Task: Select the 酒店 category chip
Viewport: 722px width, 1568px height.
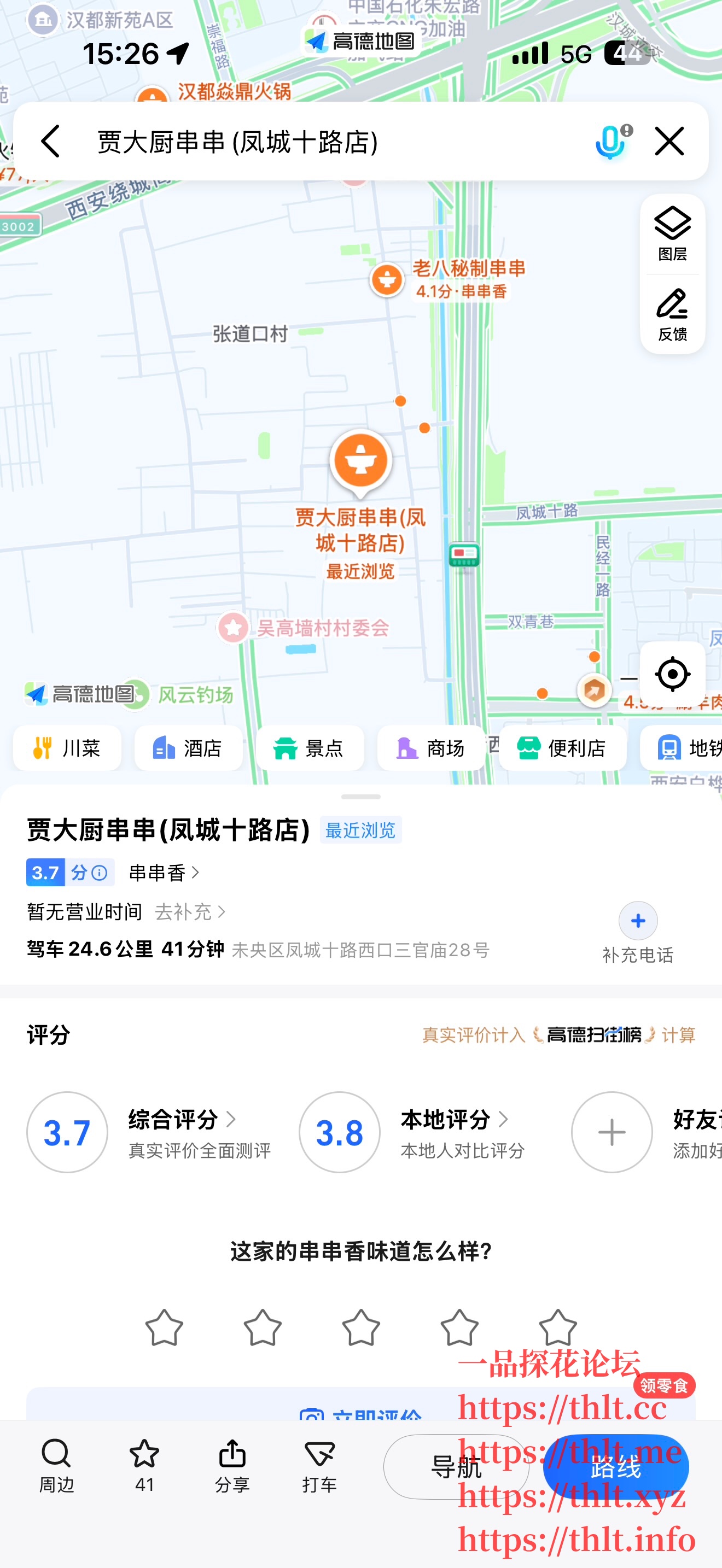Action: (x=188, y=747)
